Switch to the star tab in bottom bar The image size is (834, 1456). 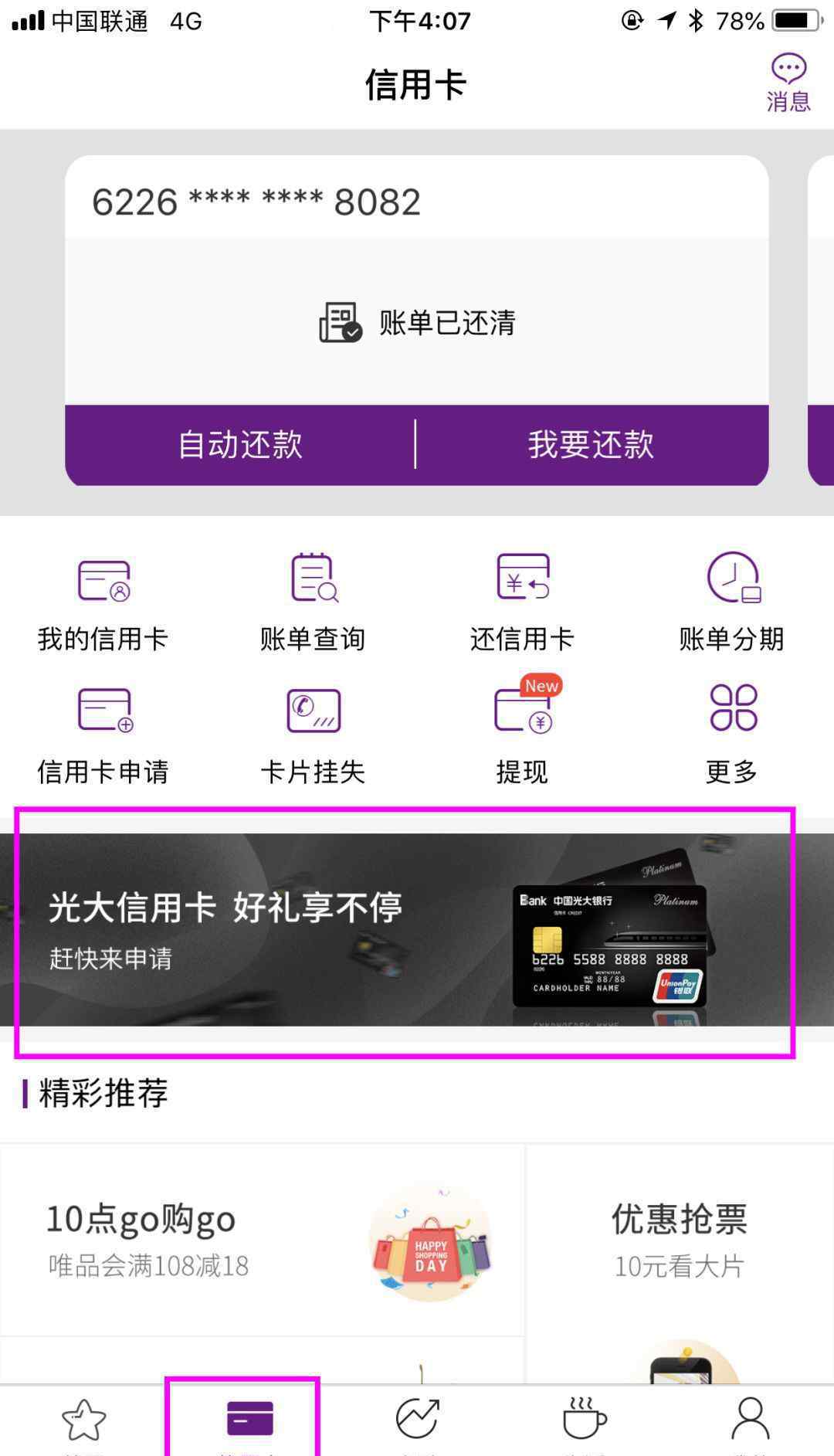tap(83, 1421)
